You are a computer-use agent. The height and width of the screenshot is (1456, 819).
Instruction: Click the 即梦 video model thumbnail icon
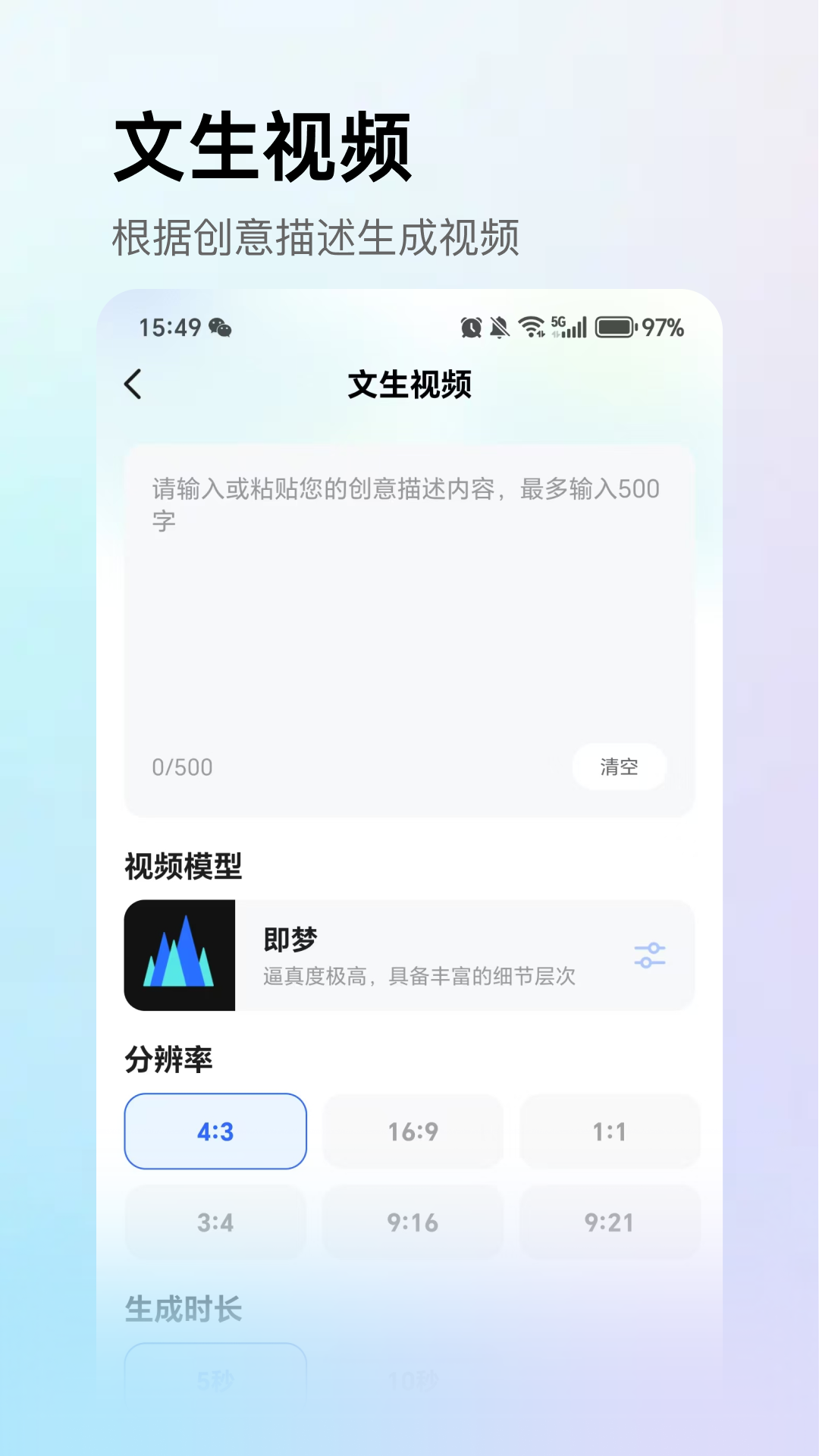(181, 955)
